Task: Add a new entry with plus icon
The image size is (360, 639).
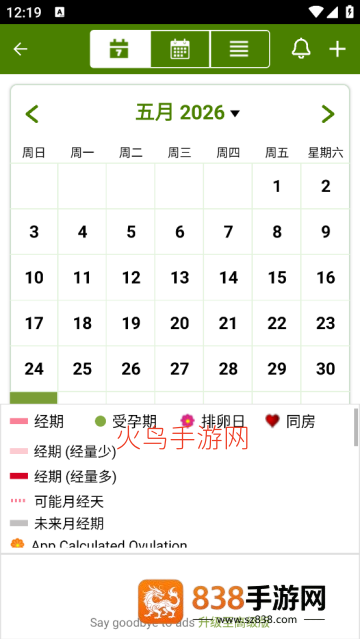Action: pyautogui.click(x=338, y=49)
